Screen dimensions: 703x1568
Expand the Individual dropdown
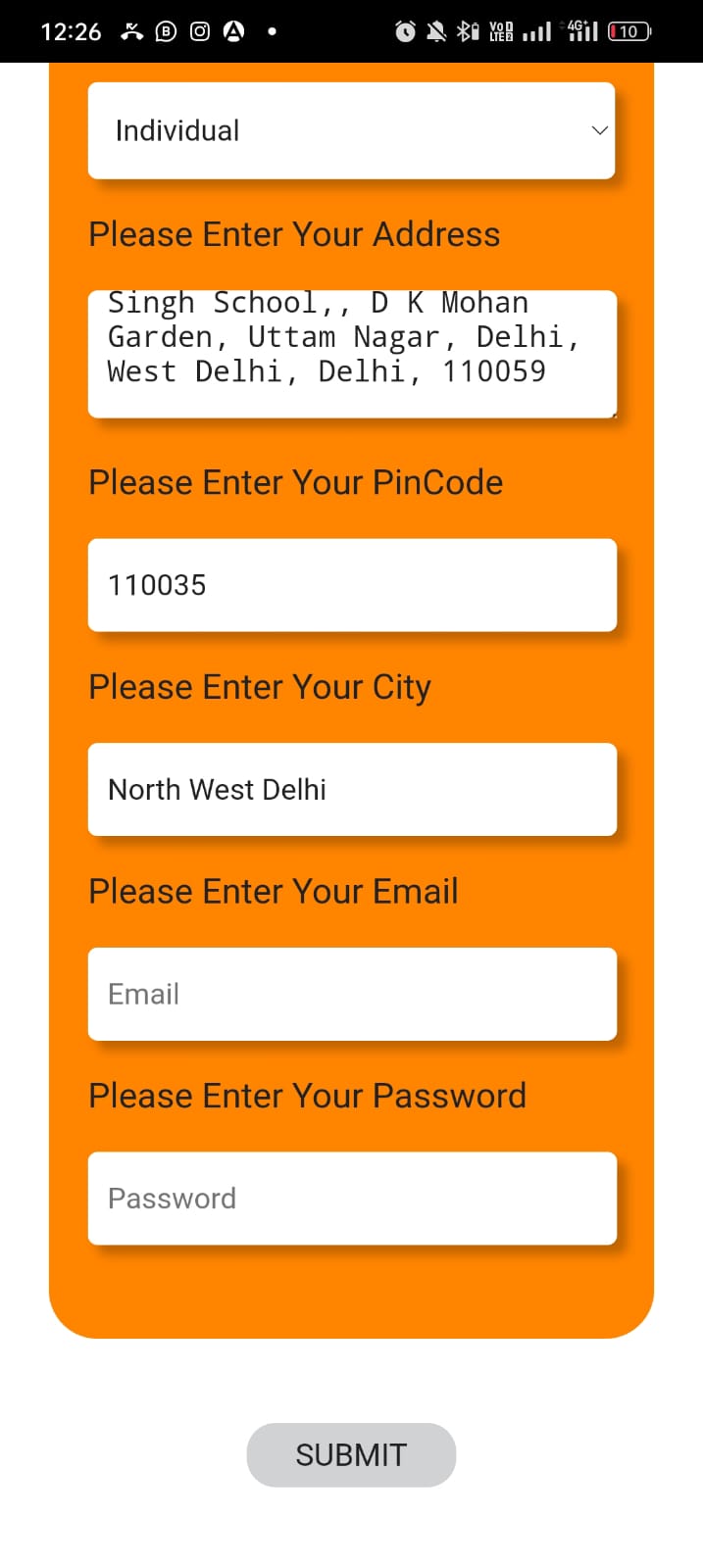pyautogui.click(x=351, y=130)
